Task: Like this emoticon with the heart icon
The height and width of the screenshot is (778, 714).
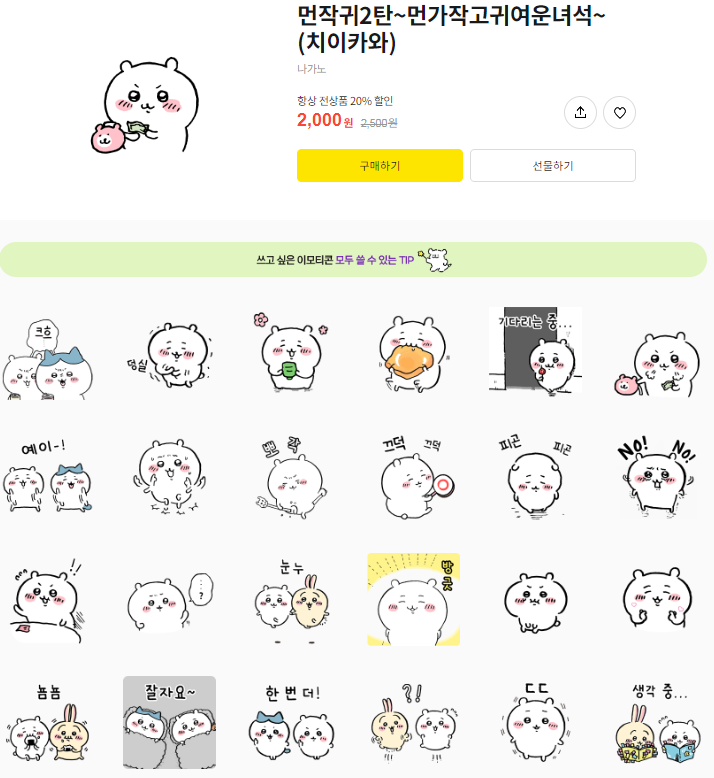Action: pyautogui.click(x=619, y=113)
